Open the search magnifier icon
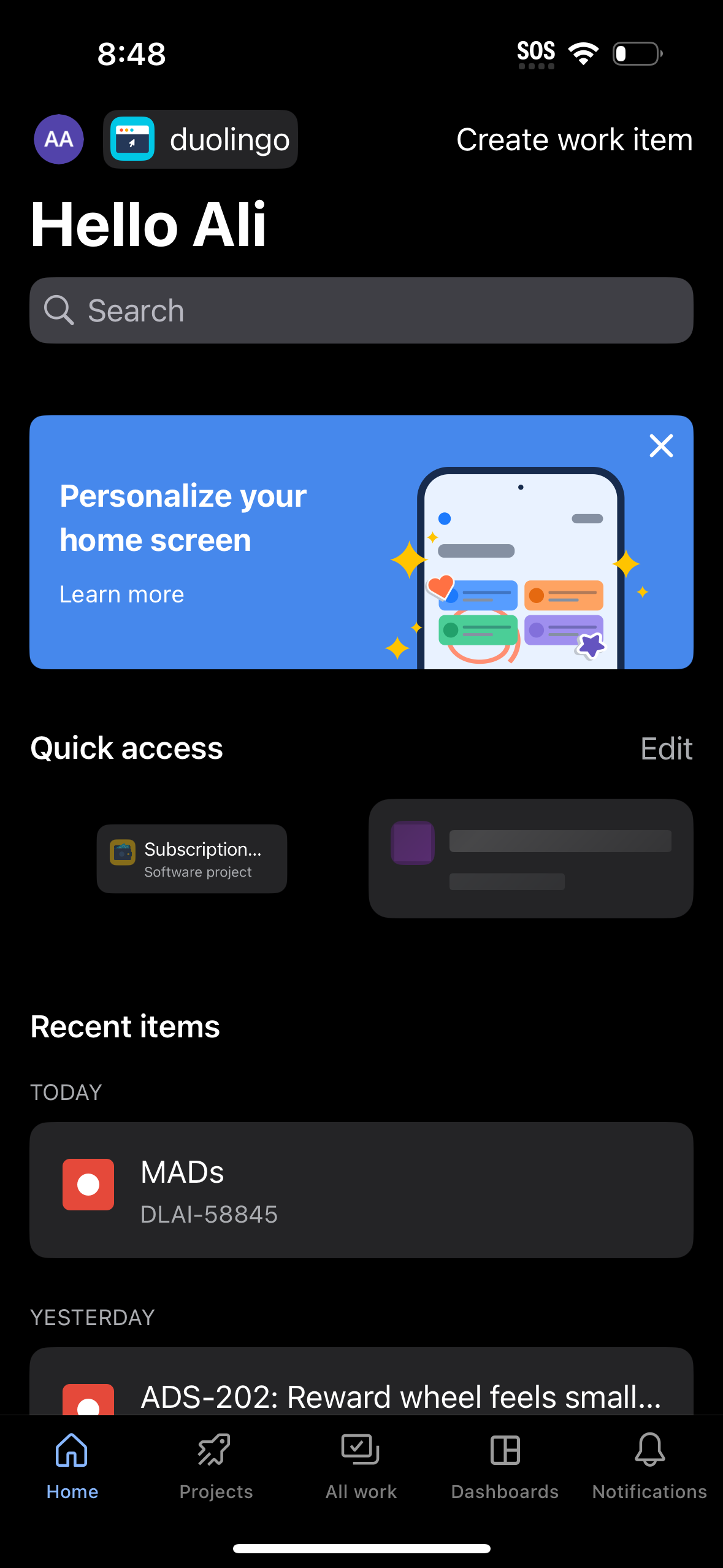 pos(59,310)
